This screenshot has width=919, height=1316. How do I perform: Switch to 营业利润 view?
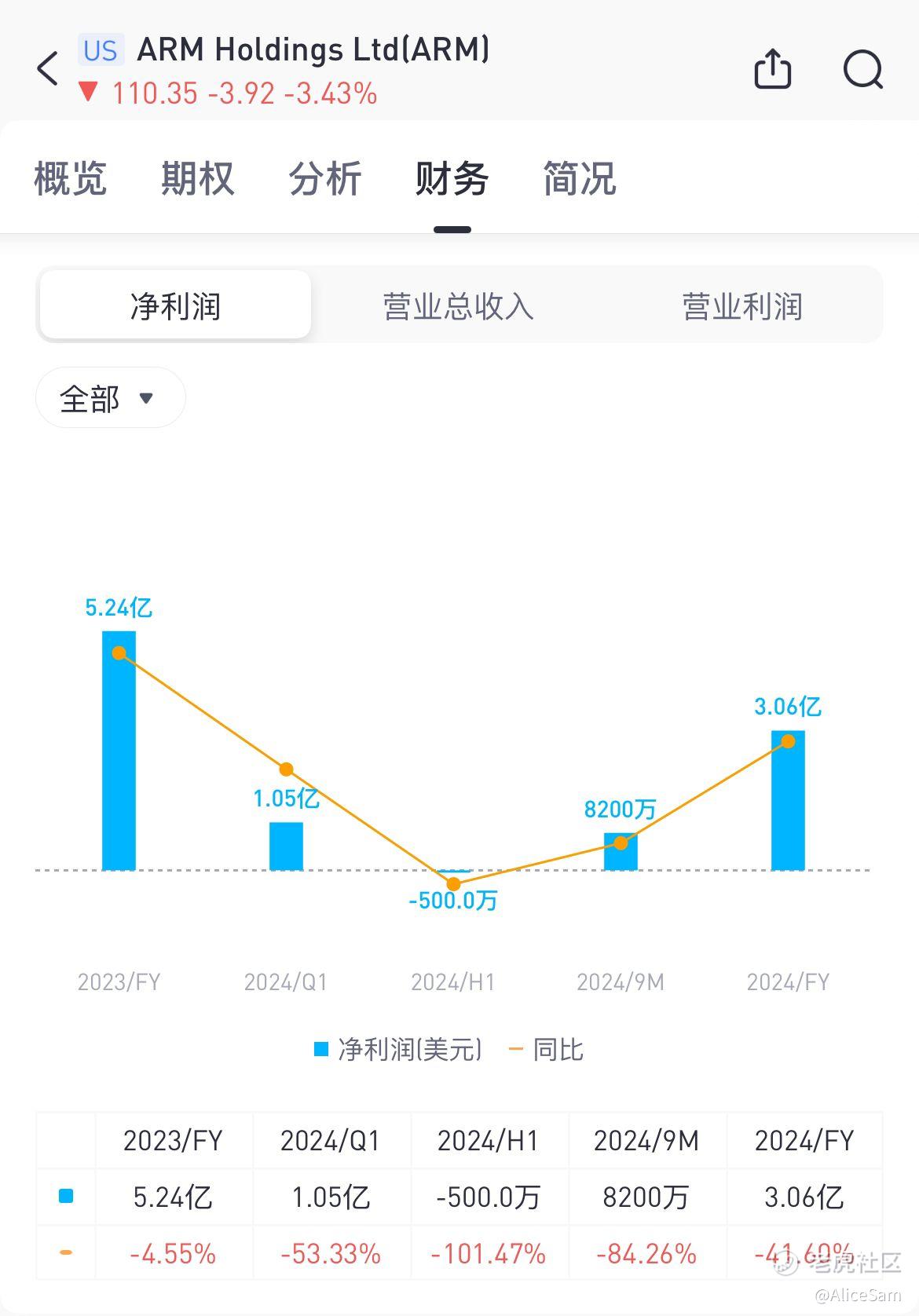[743, 306]
